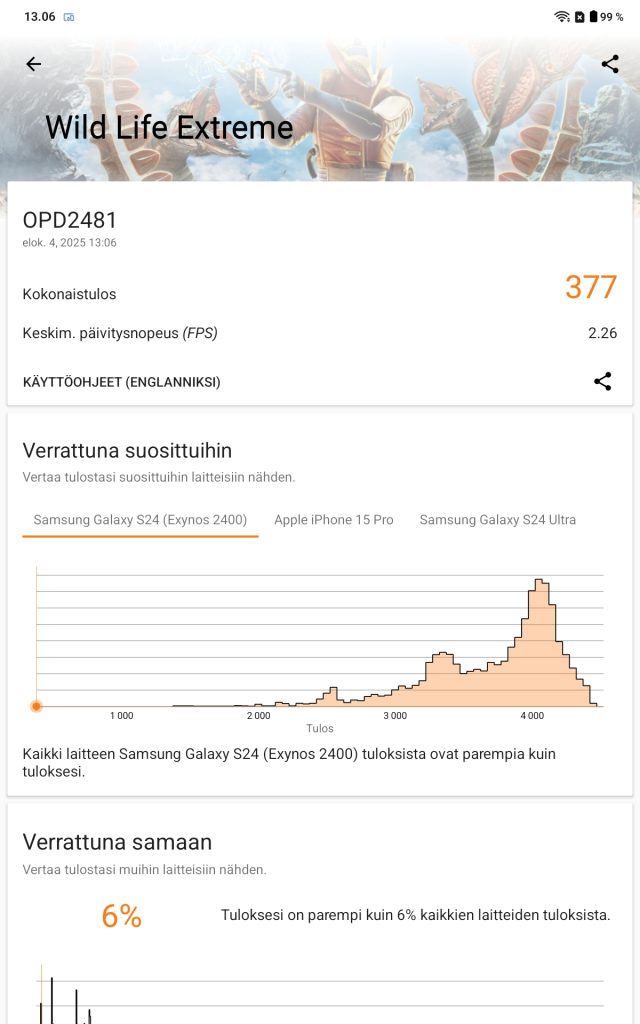Open KÄYTTÖOHJEET (ENGLANNIKSI) guide link
Viewport: 640px width, 1024px height.
point(121,382)
